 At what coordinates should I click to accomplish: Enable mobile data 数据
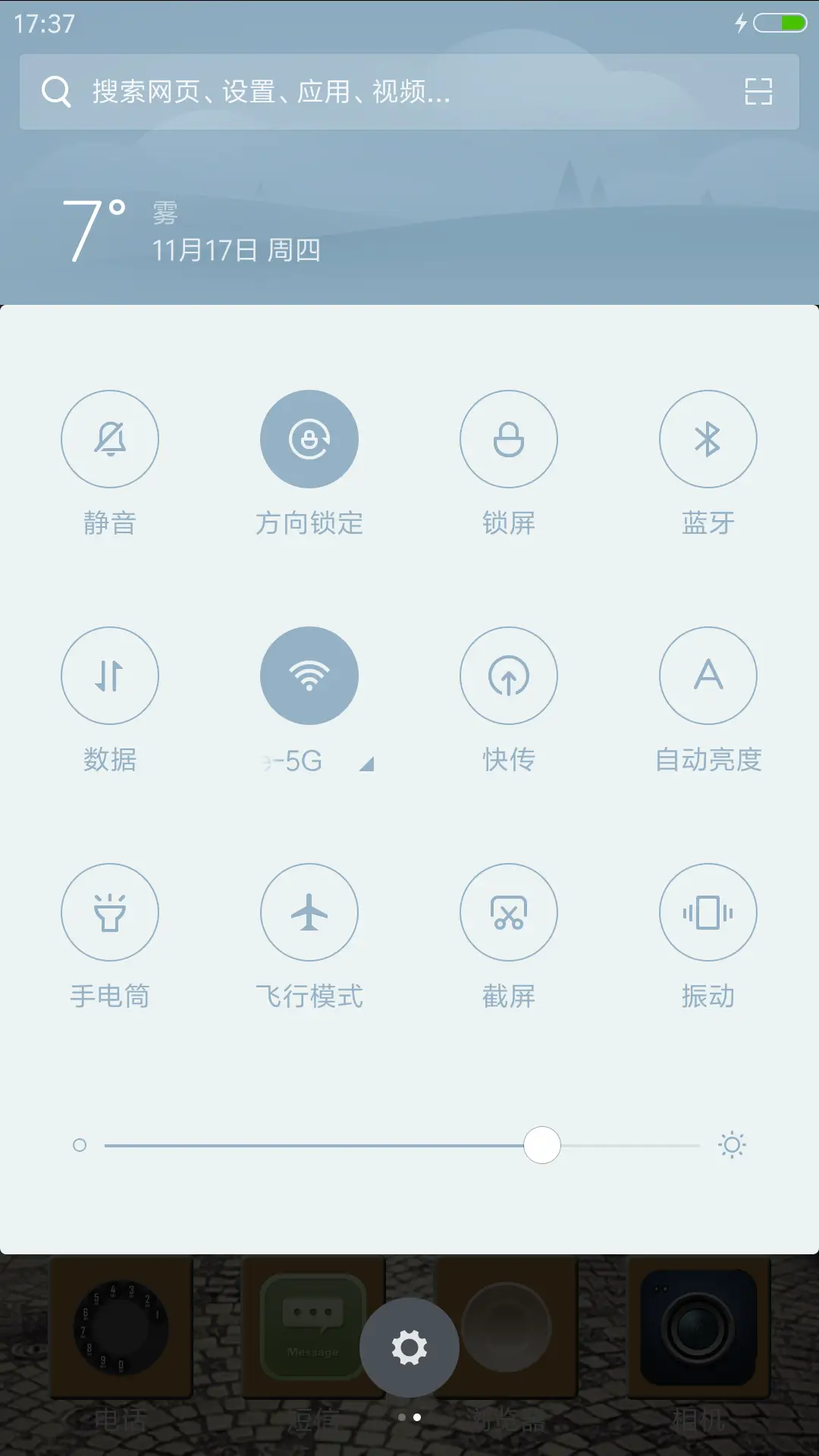coord(110,676)
